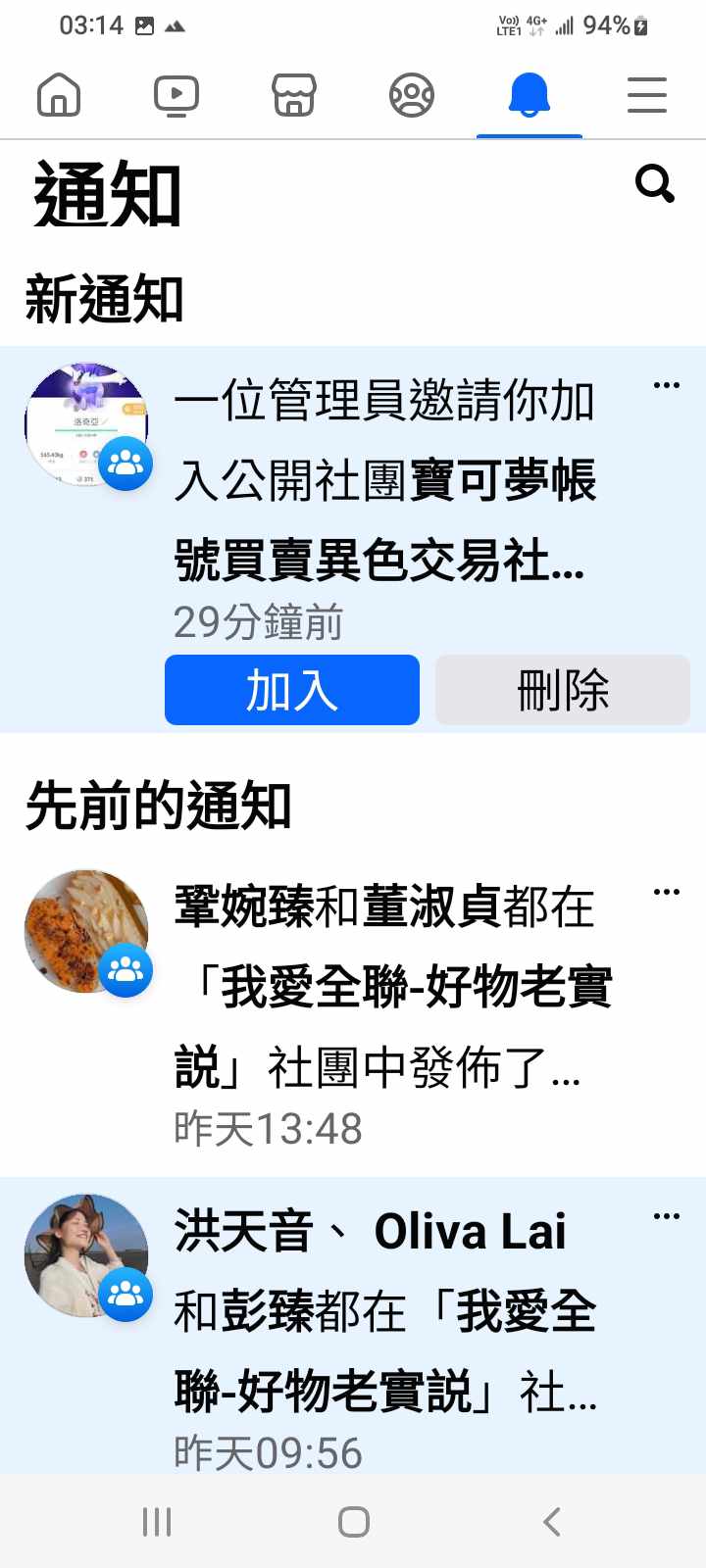Open the 寶可夢帳號買賣 group invite notification
This screenshot has height=1568, width=706.
pyautogui.click(x=382, y=480)
